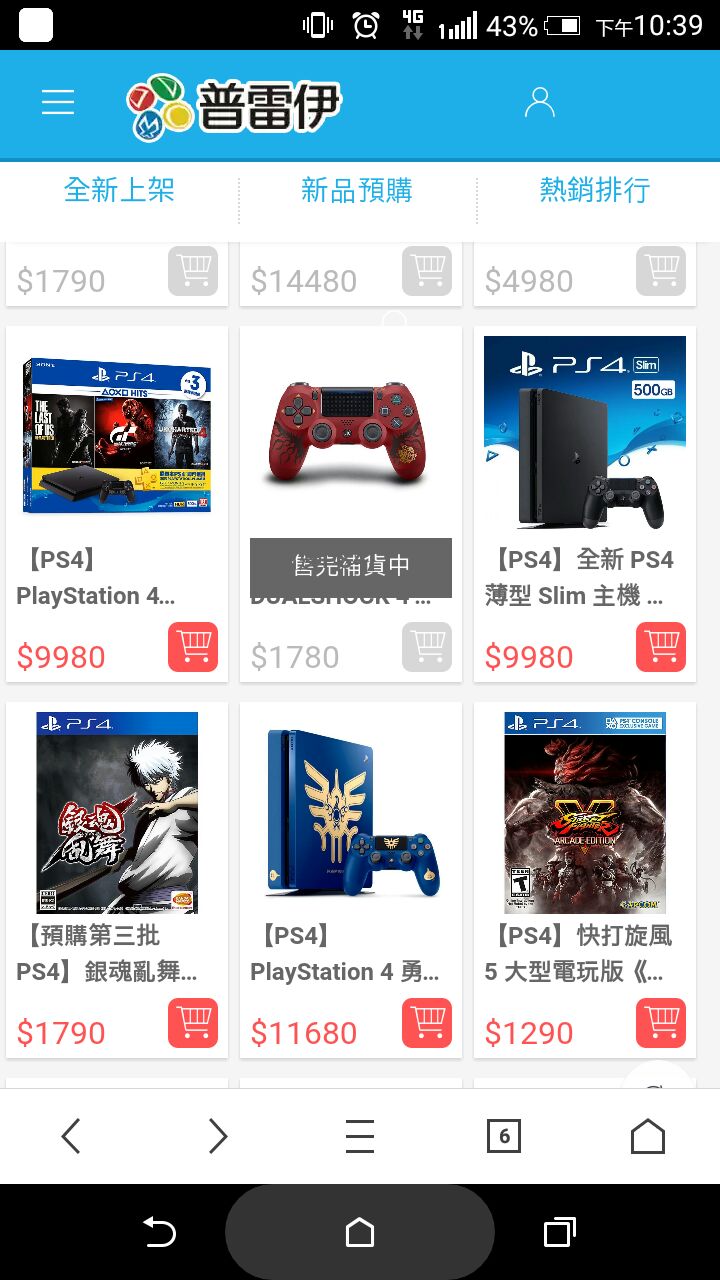Add PlayStation 4 勇者 $11680 to cart
Image resolution: width=720 pixels, height=1280 pixels.
pyautogui.click(x=427, y=1023)
